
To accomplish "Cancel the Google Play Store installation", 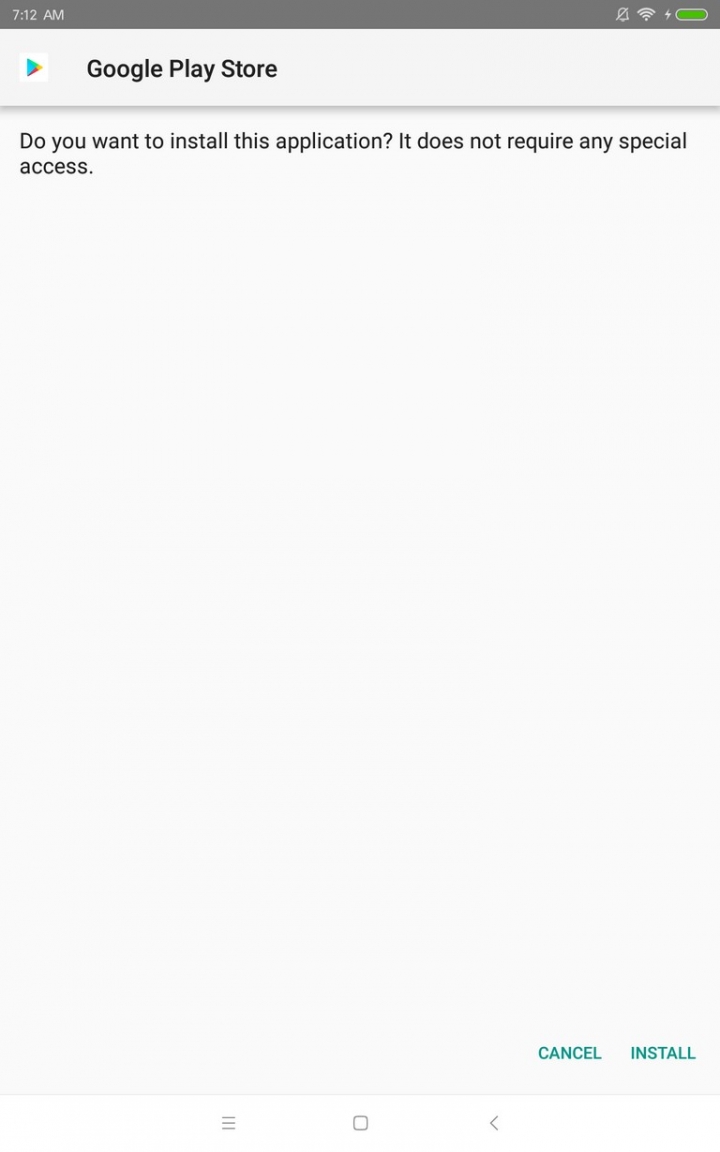I will tap(569, 1053).
